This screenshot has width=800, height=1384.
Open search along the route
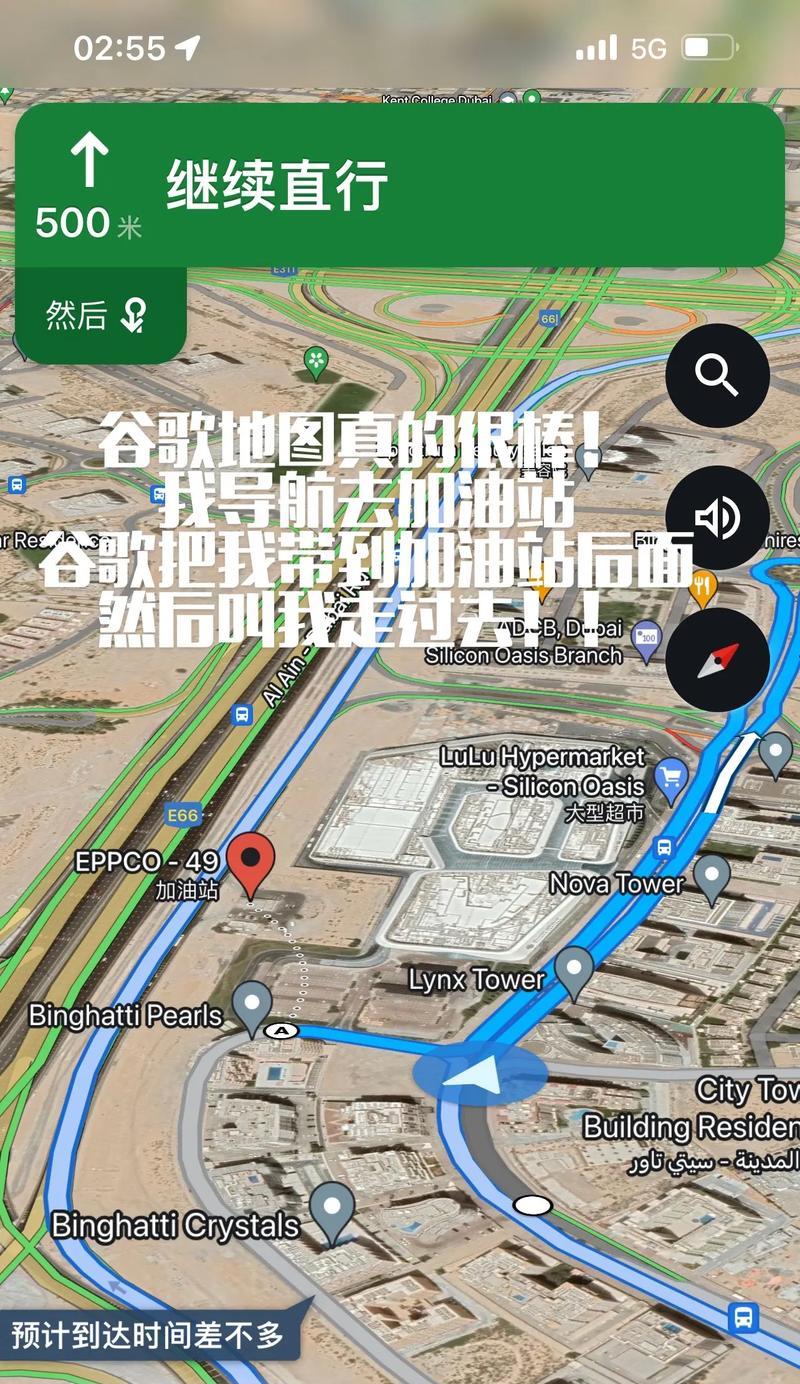point(717,376)
